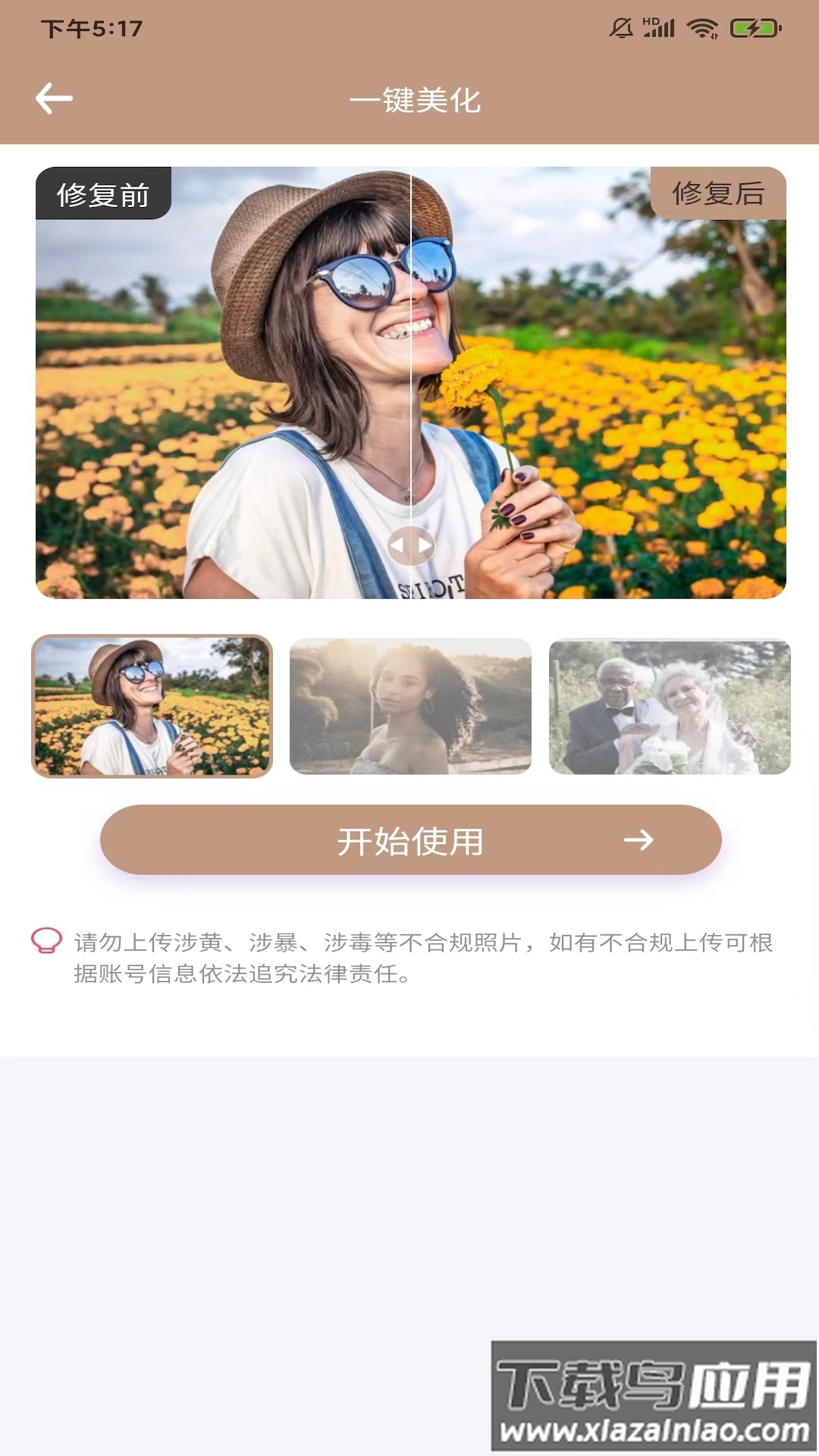Select the elderly wedding couple thumbnail
The image size is (819, 1456).
[x=666, y=708]
